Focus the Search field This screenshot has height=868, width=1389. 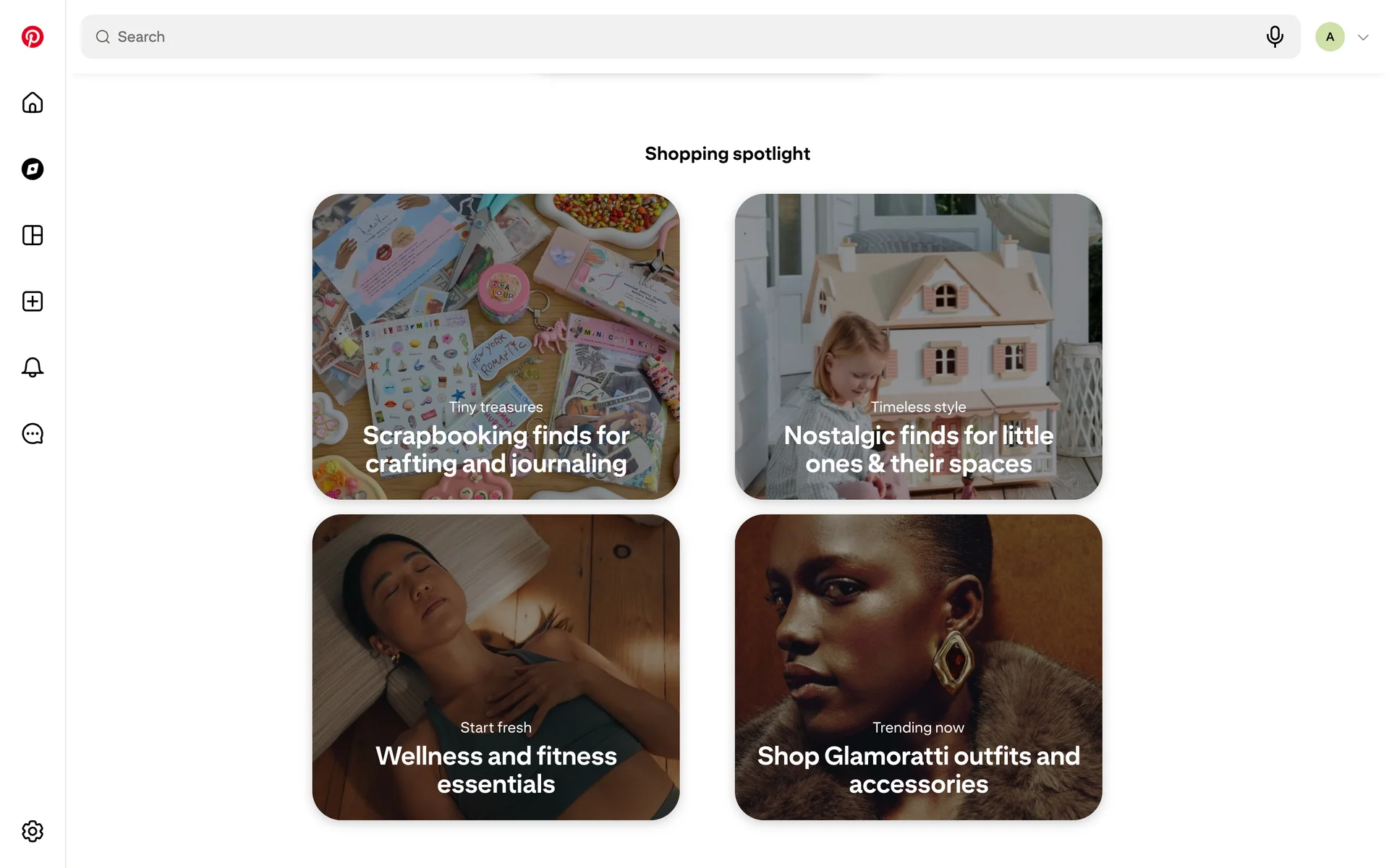651,37
